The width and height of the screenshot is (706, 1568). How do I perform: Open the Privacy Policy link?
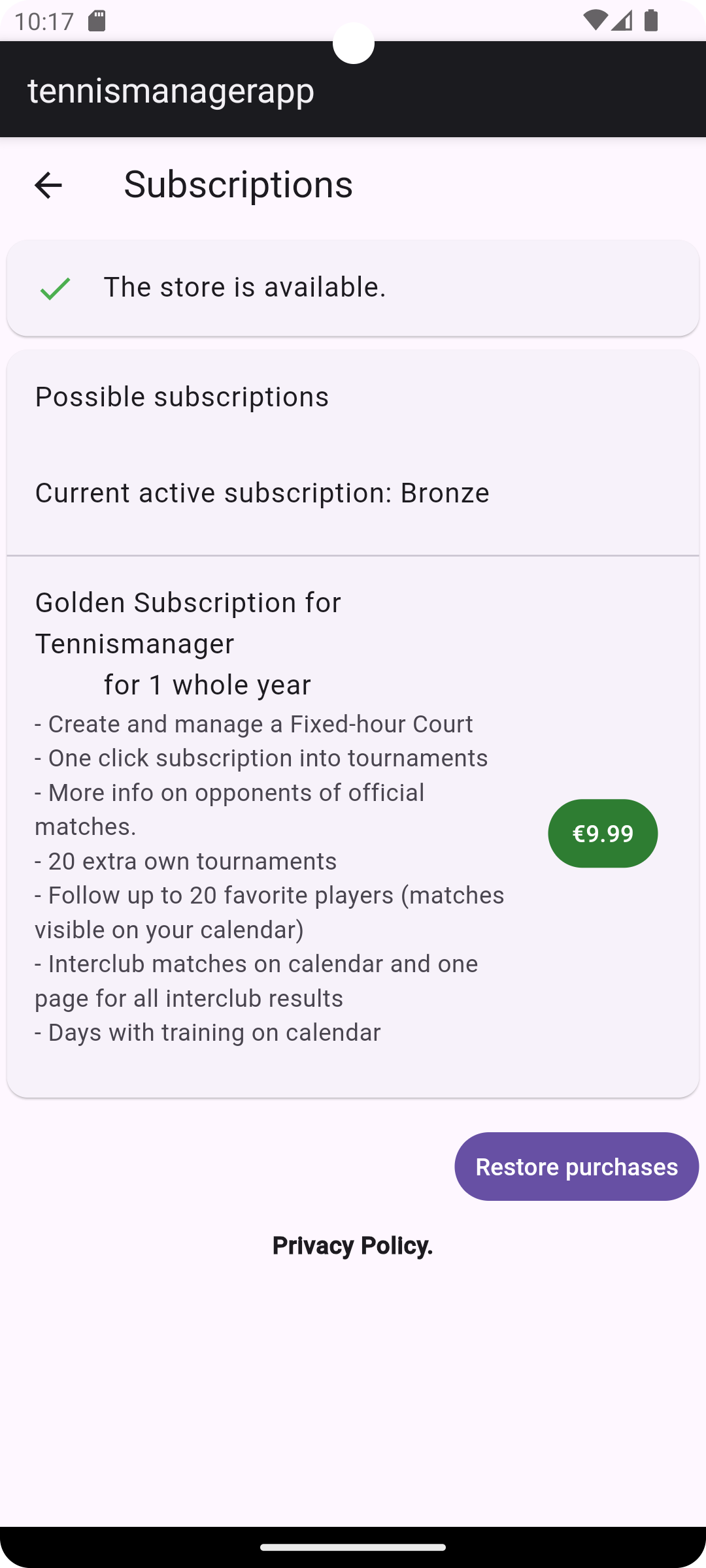click(352, 1245)
